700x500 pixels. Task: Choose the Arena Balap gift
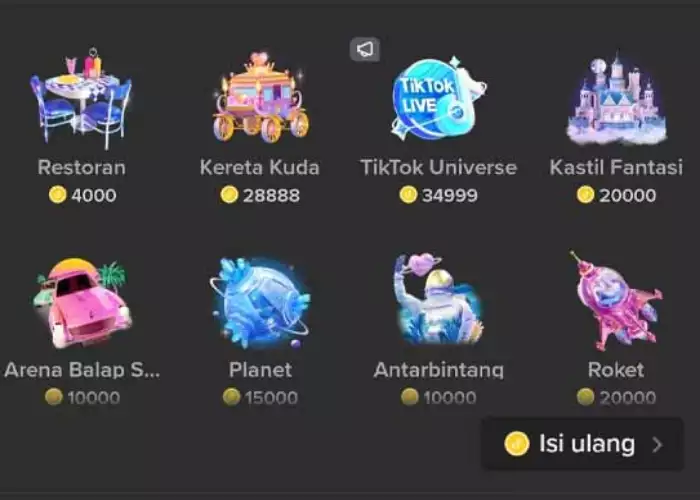81,303
